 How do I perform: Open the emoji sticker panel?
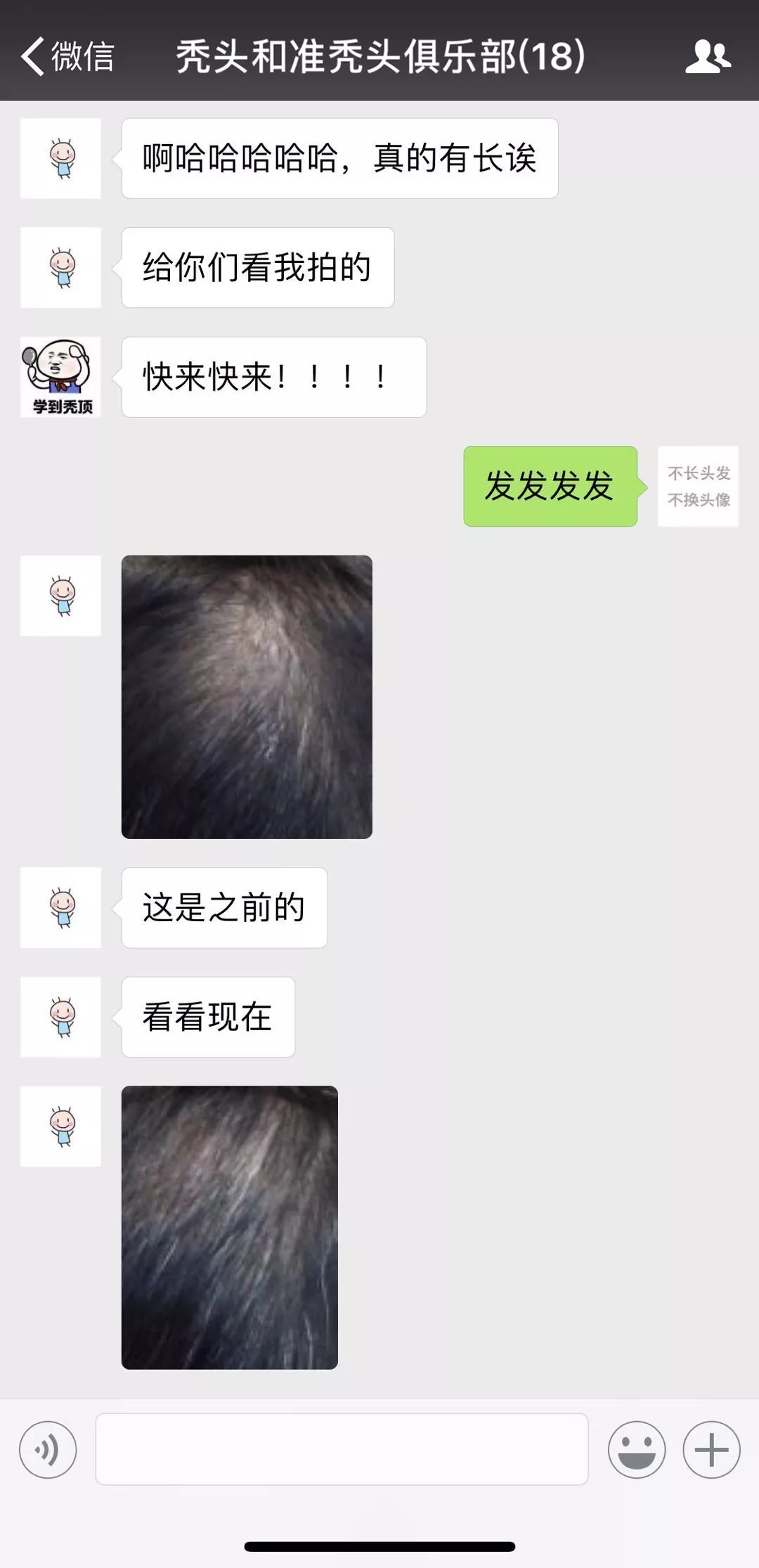coord(636,1449)
